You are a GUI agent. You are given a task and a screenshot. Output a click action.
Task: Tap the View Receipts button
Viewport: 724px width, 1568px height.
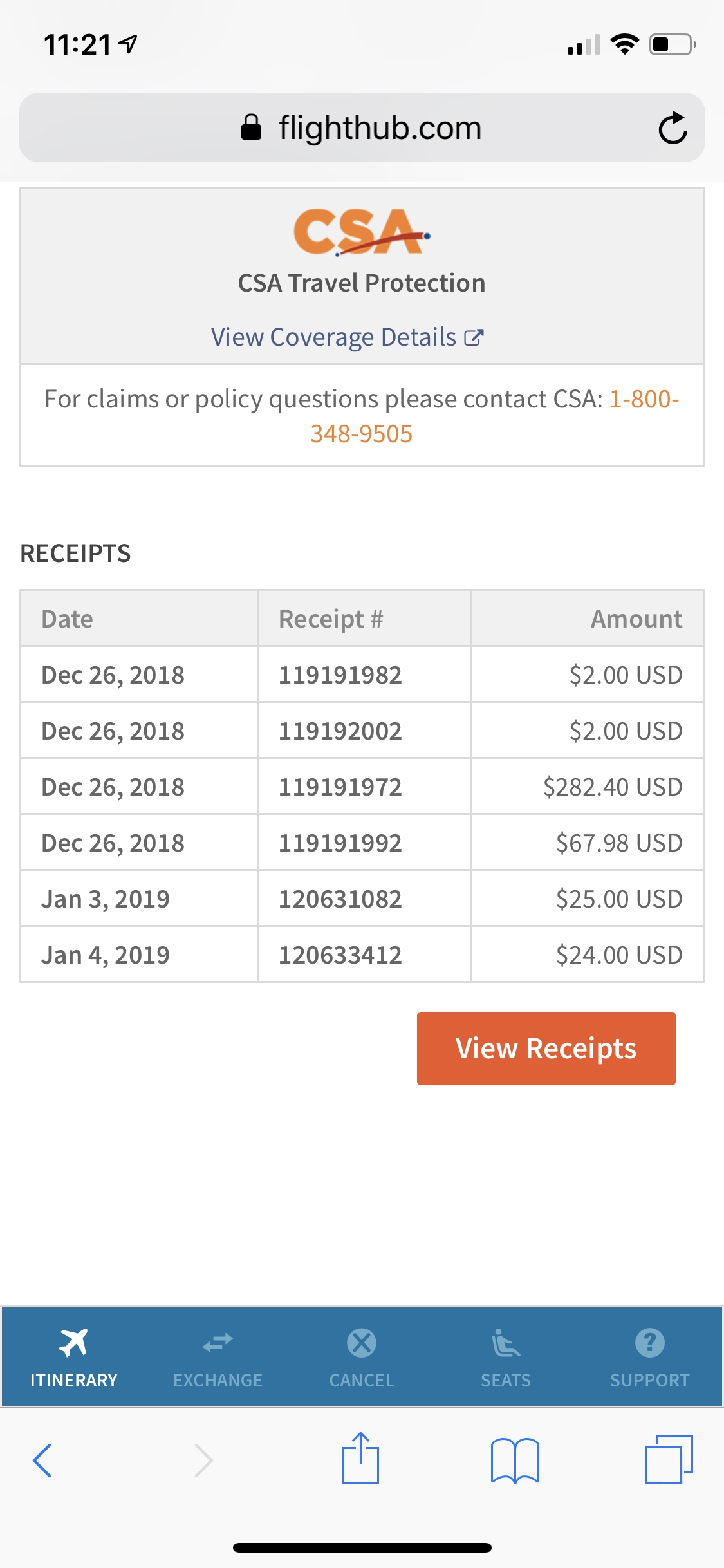[546, 1048]
